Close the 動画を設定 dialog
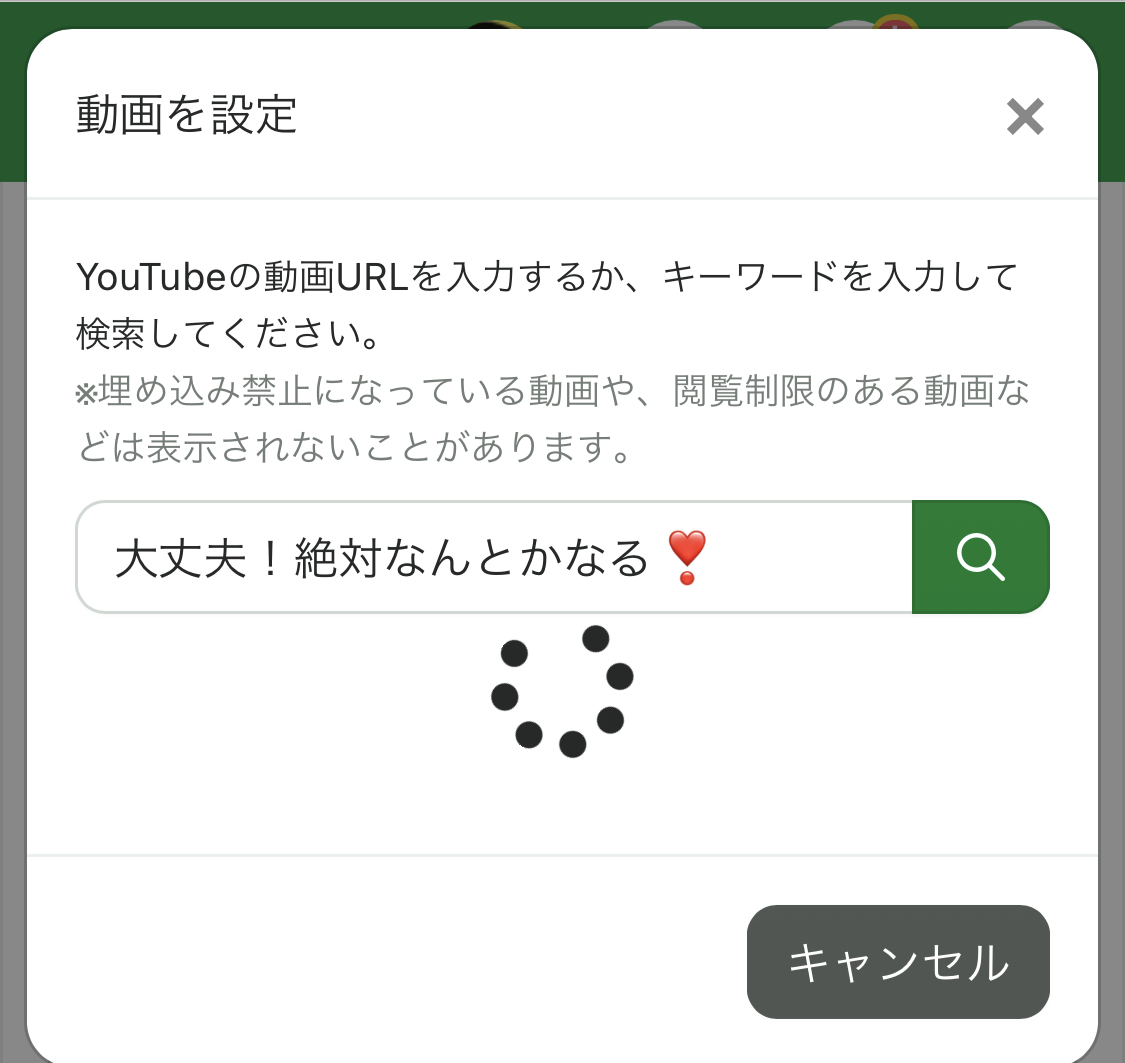This screenshot has height=1063, width=1125. coord(1025,118)
